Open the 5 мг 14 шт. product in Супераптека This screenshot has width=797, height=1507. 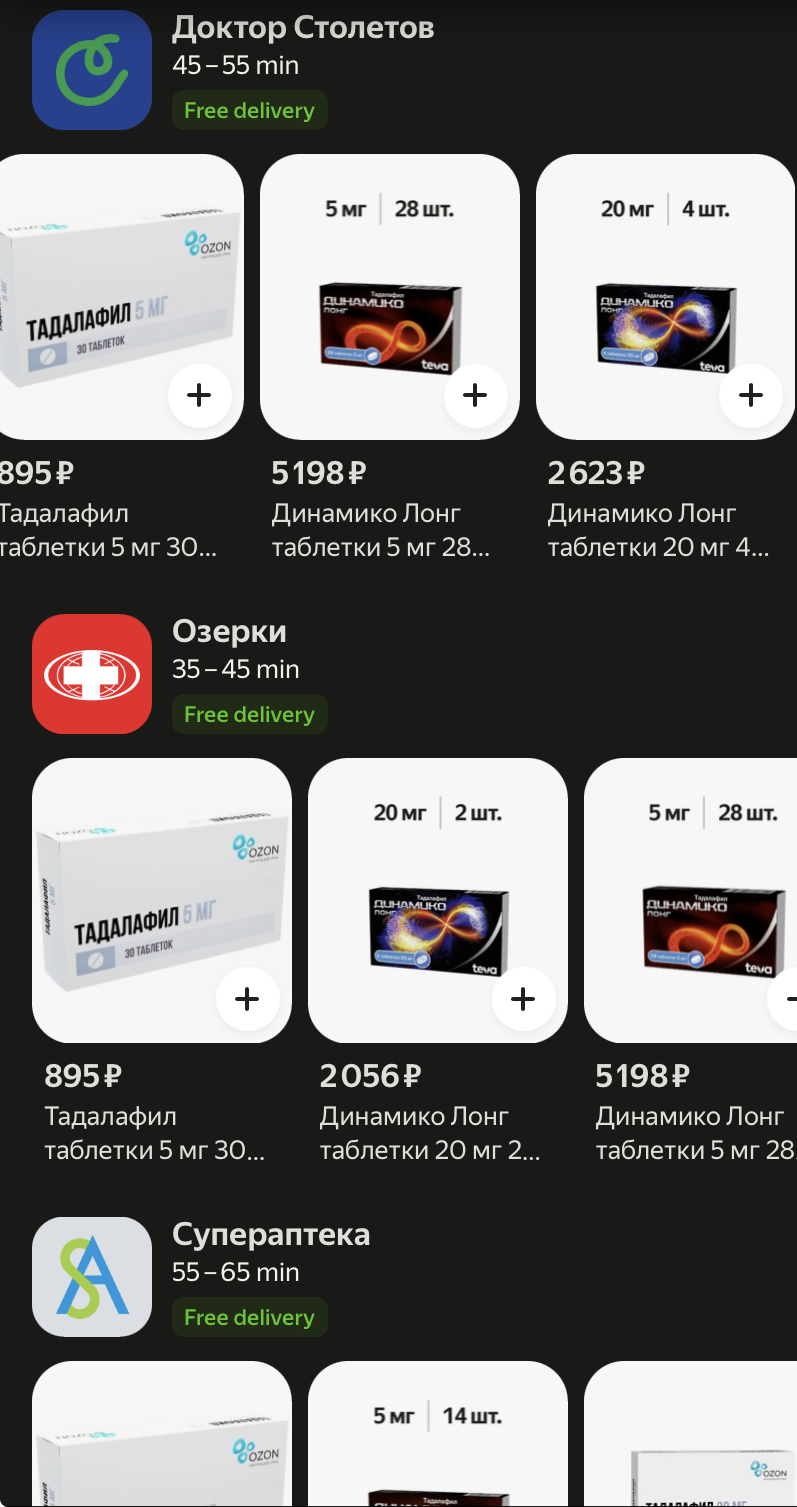click(x=437, y=1440)
